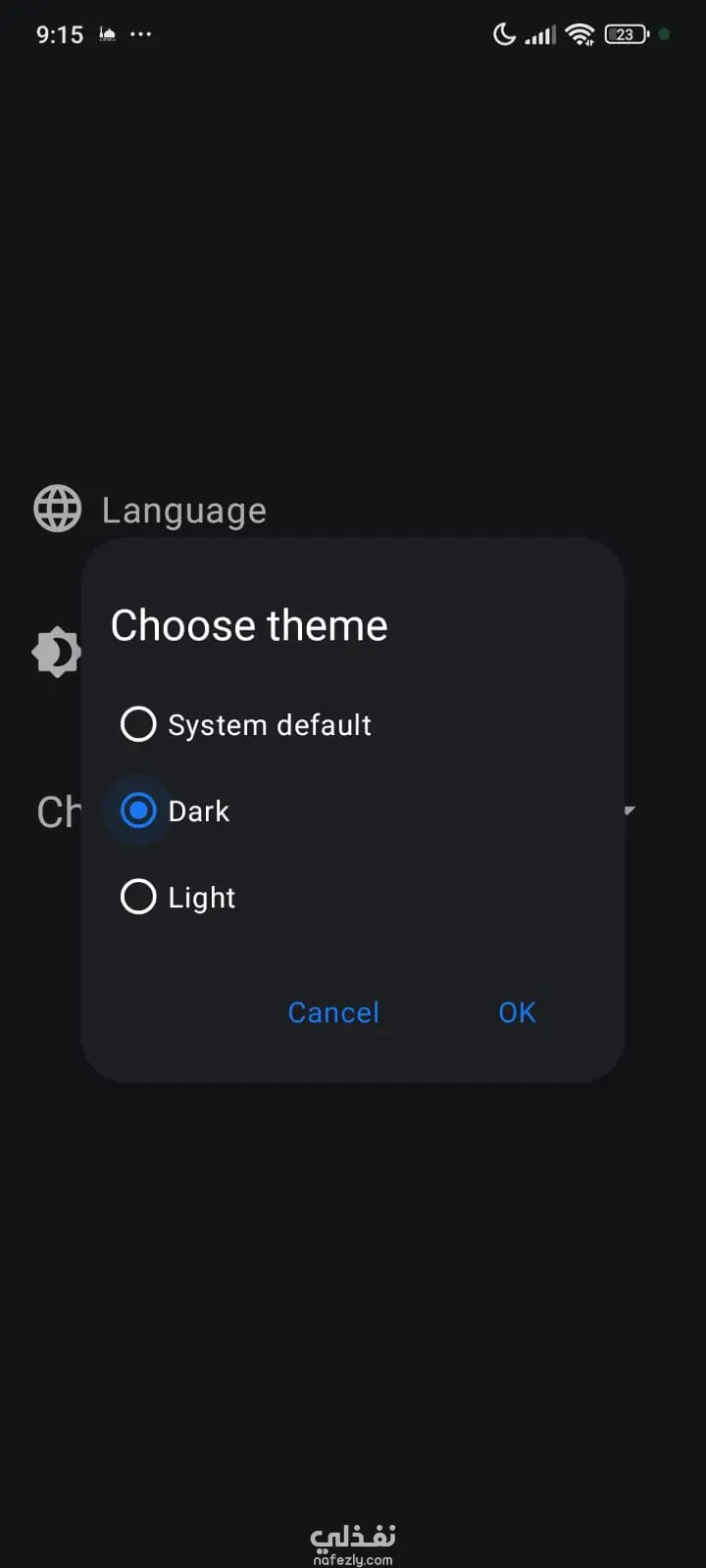Select the System default theme option

[138, 724]
